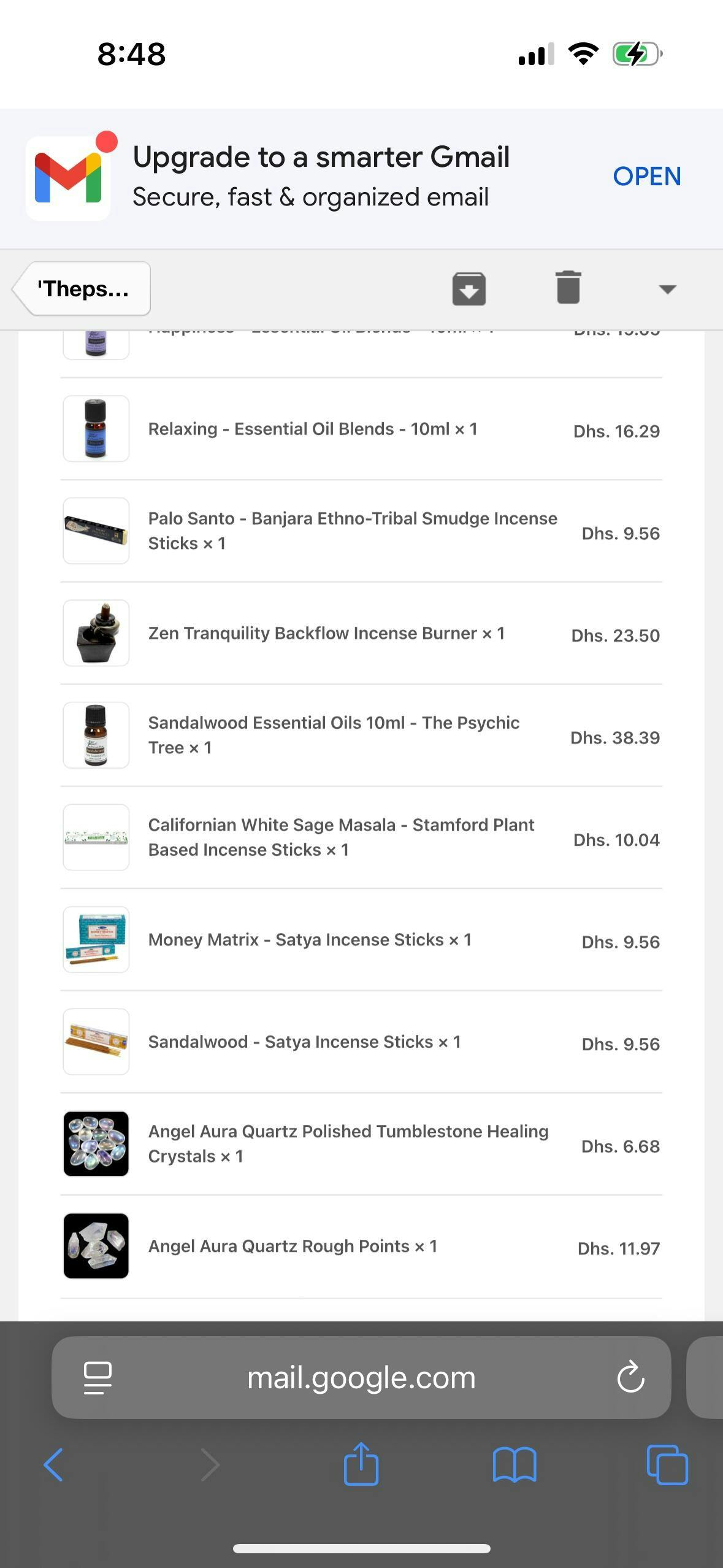Go back to the 'Theps...' message list

point(82,289)
